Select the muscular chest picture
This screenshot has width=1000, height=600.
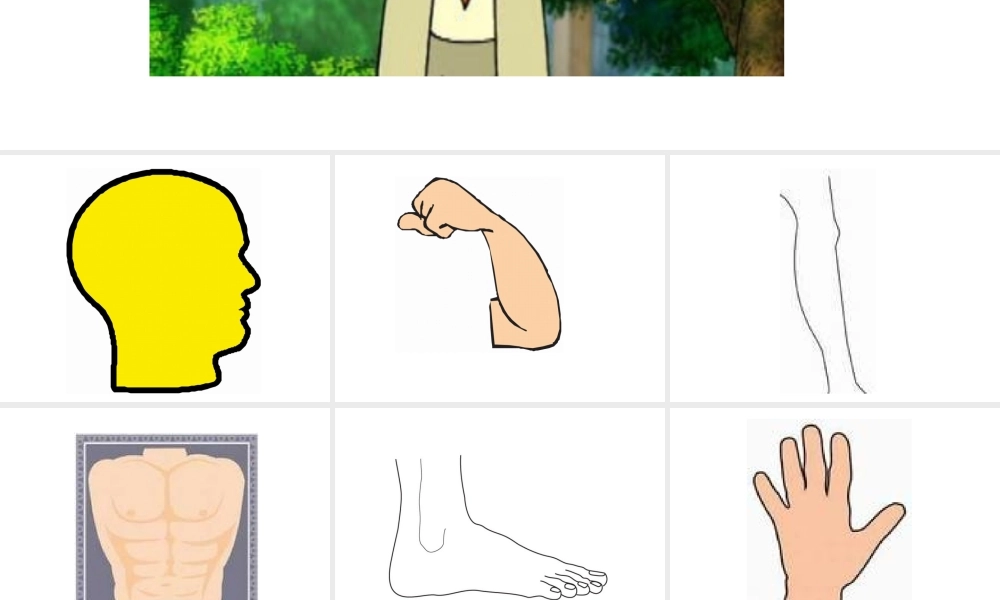167,516
